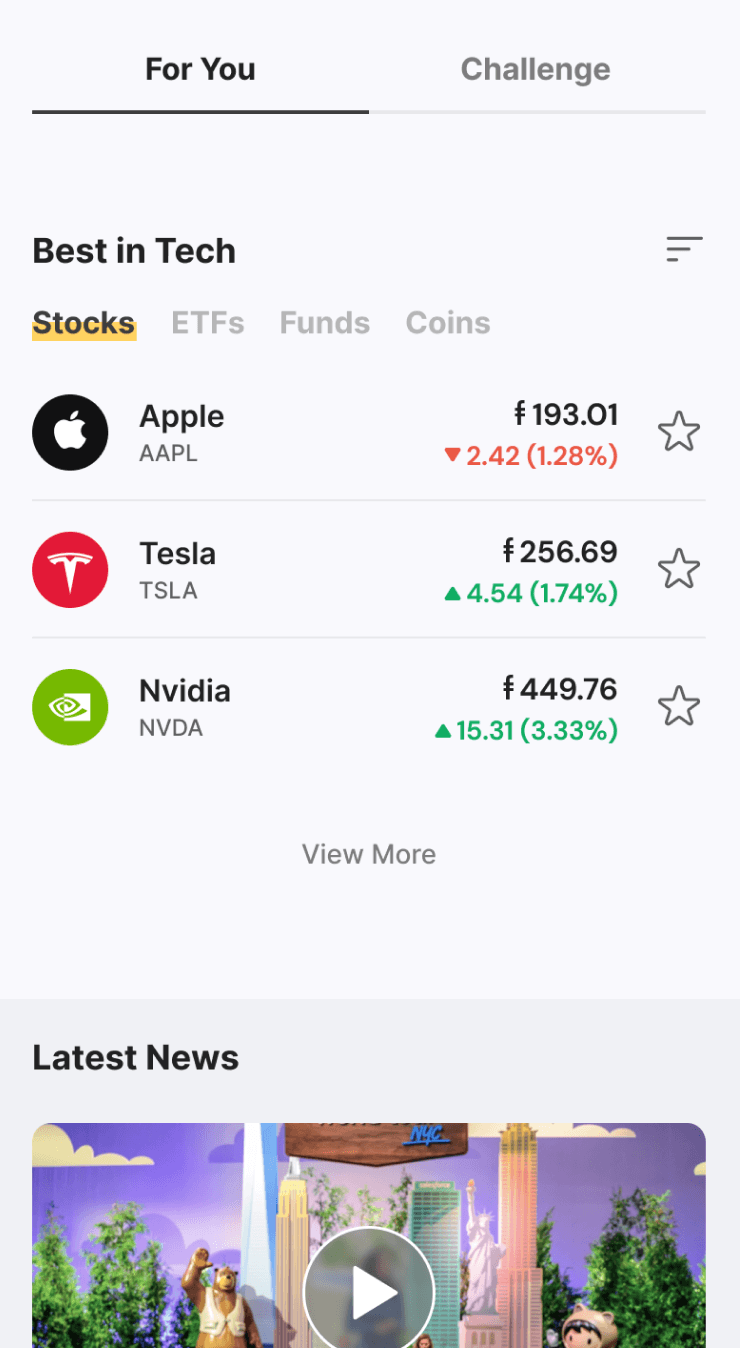Favorite Nvidia using the star icon
Image resolution: width=740 pixels, height=1348 pixels.
[x=679, y=706]
